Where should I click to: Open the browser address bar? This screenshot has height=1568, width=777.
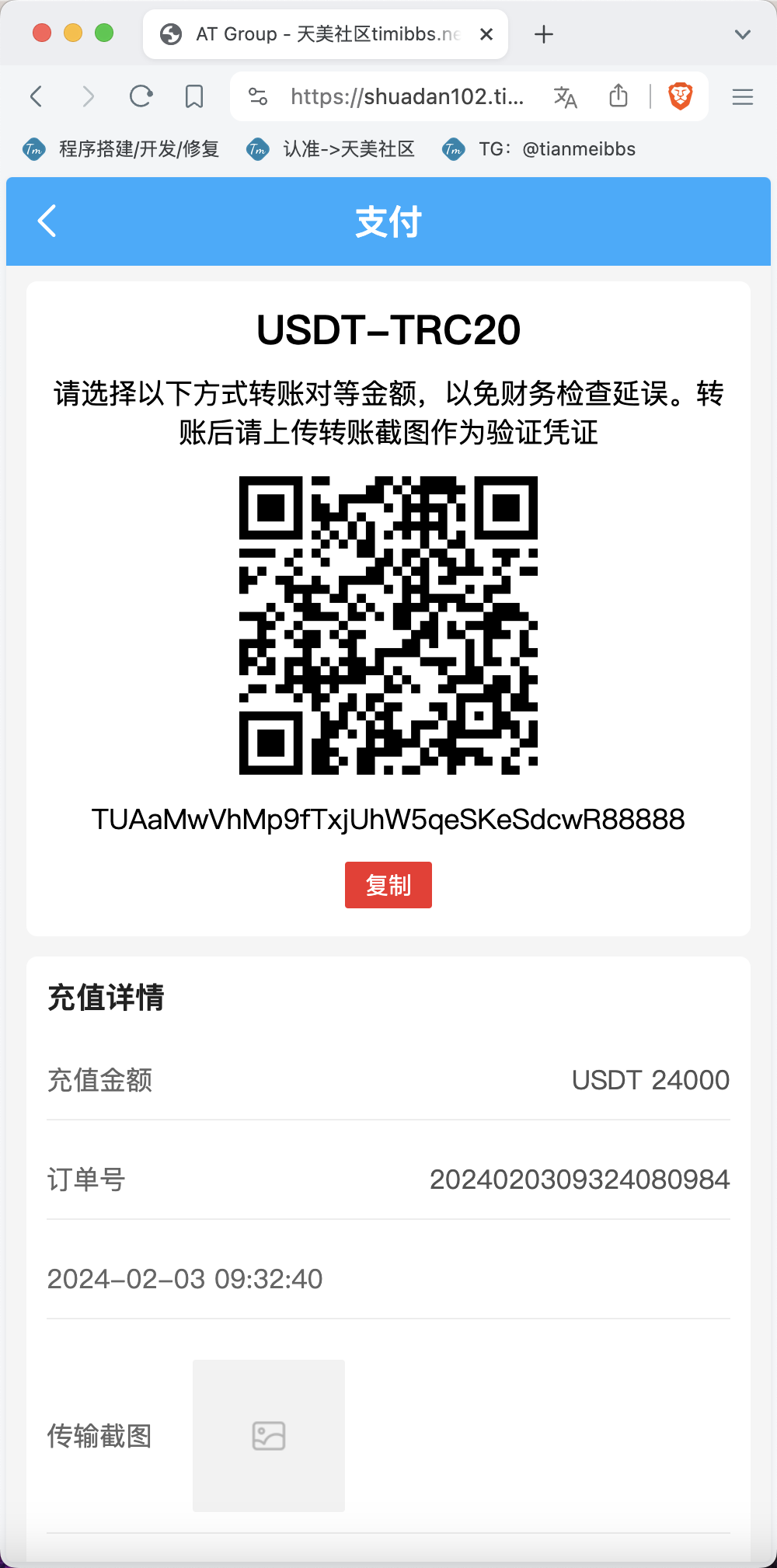pyautogui.click(x=406, y=96)
